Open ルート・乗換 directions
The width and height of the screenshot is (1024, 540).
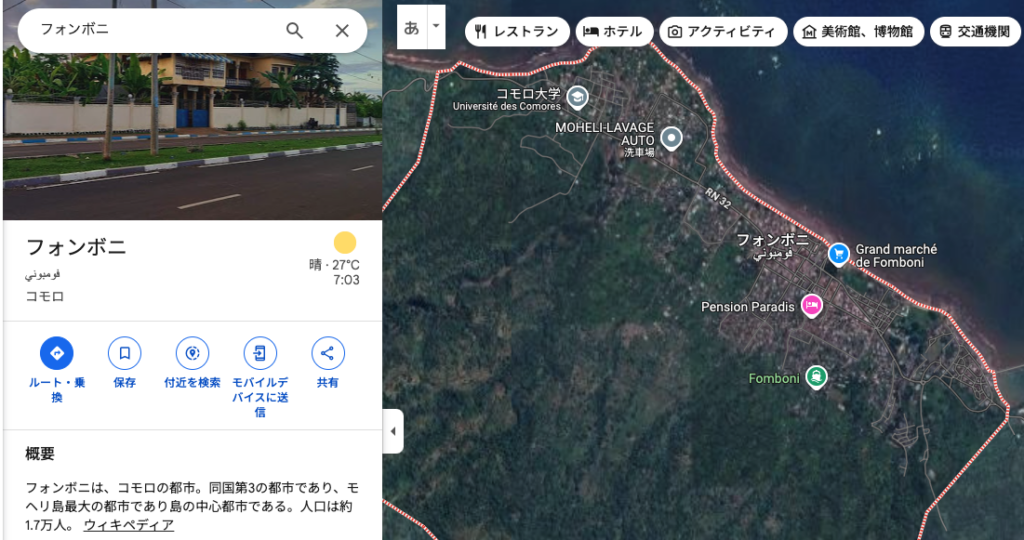[x=57, y=353]
